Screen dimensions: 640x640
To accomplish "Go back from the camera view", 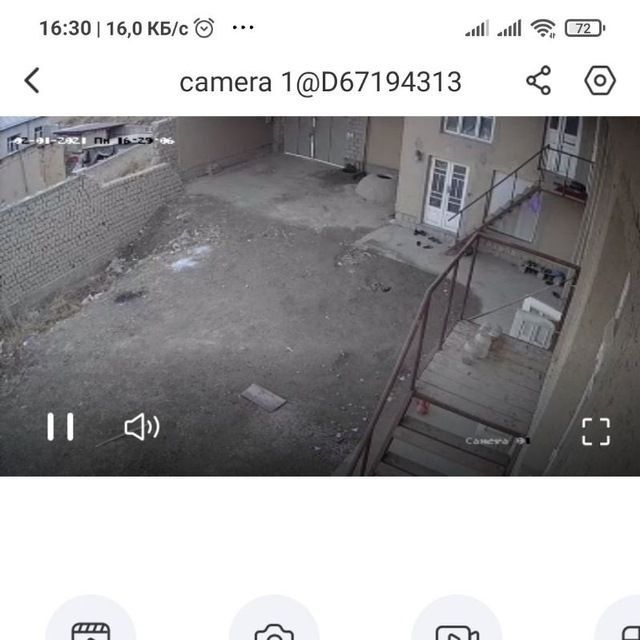I will tap(32, 81).
